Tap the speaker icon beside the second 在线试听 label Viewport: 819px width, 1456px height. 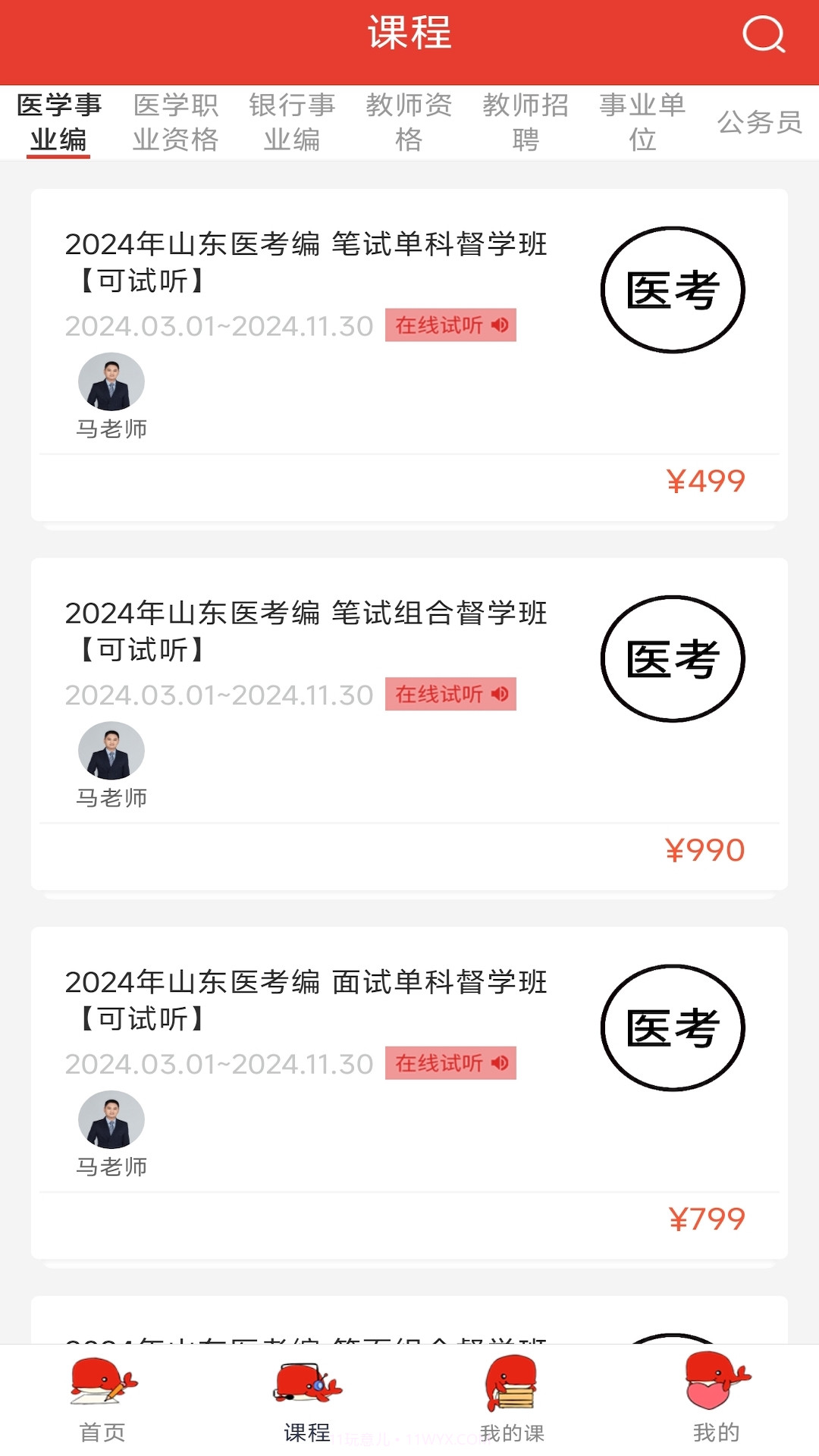[499, 693]
